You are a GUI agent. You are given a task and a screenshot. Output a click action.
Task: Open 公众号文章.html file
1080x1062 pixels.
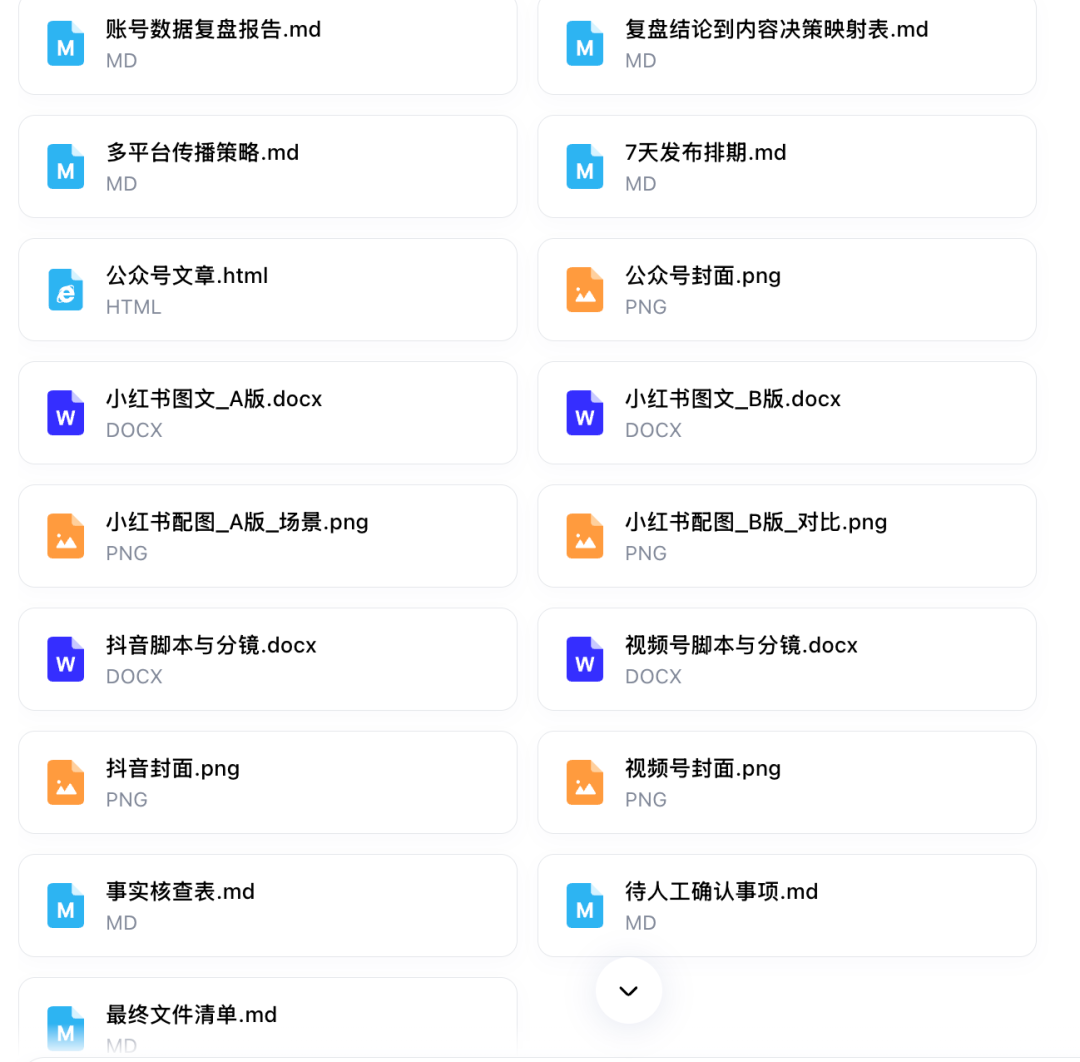267,290
